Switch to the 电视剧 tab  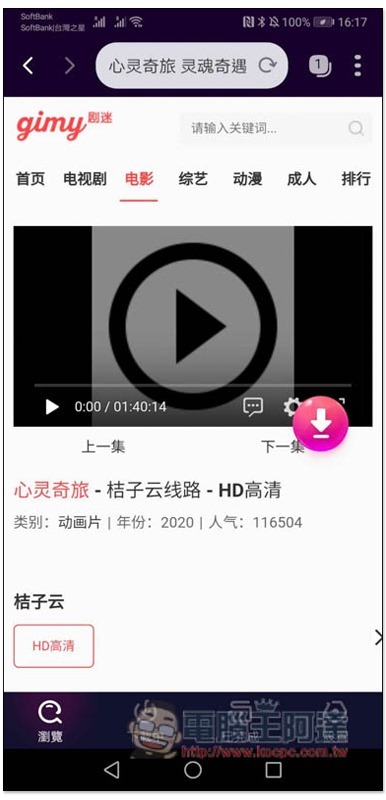(85, 179)
